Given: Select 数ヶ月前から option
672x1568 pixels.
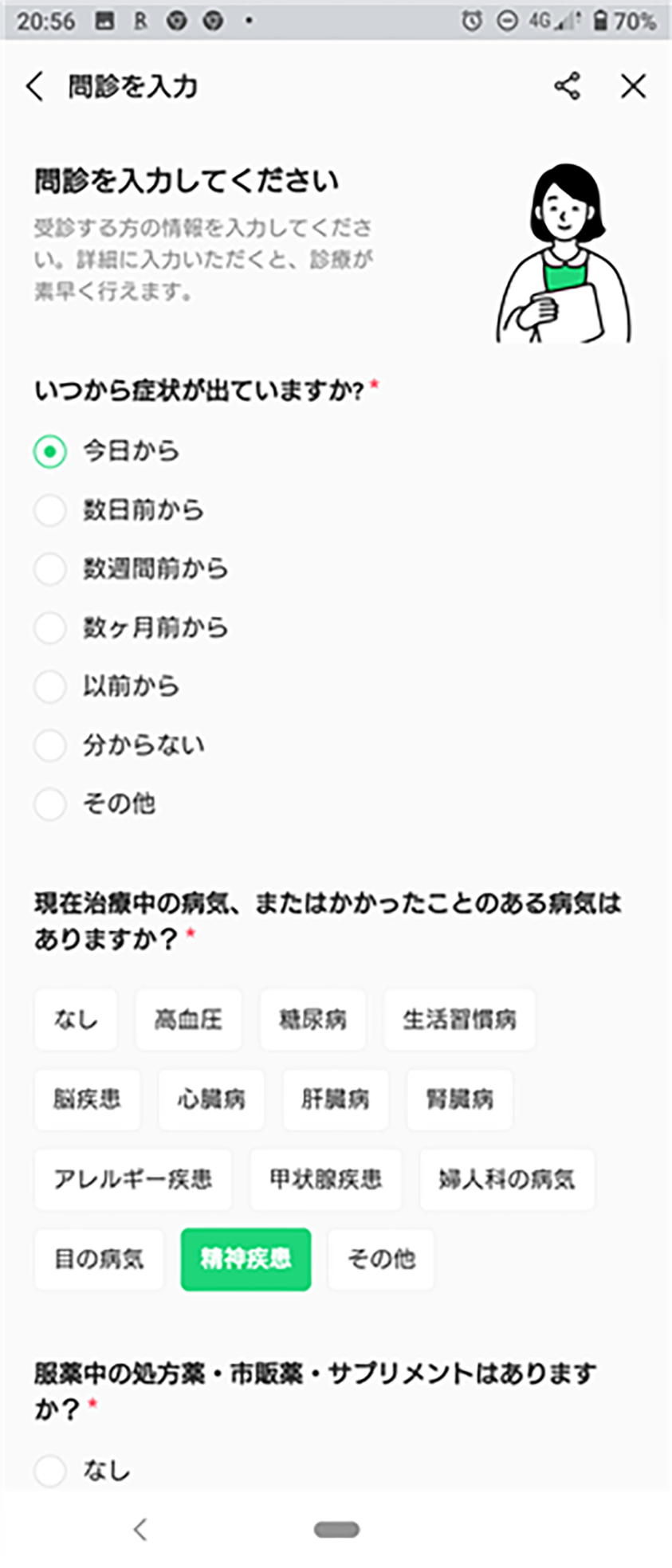Looking at the screenshot, I should coord(49,627).
